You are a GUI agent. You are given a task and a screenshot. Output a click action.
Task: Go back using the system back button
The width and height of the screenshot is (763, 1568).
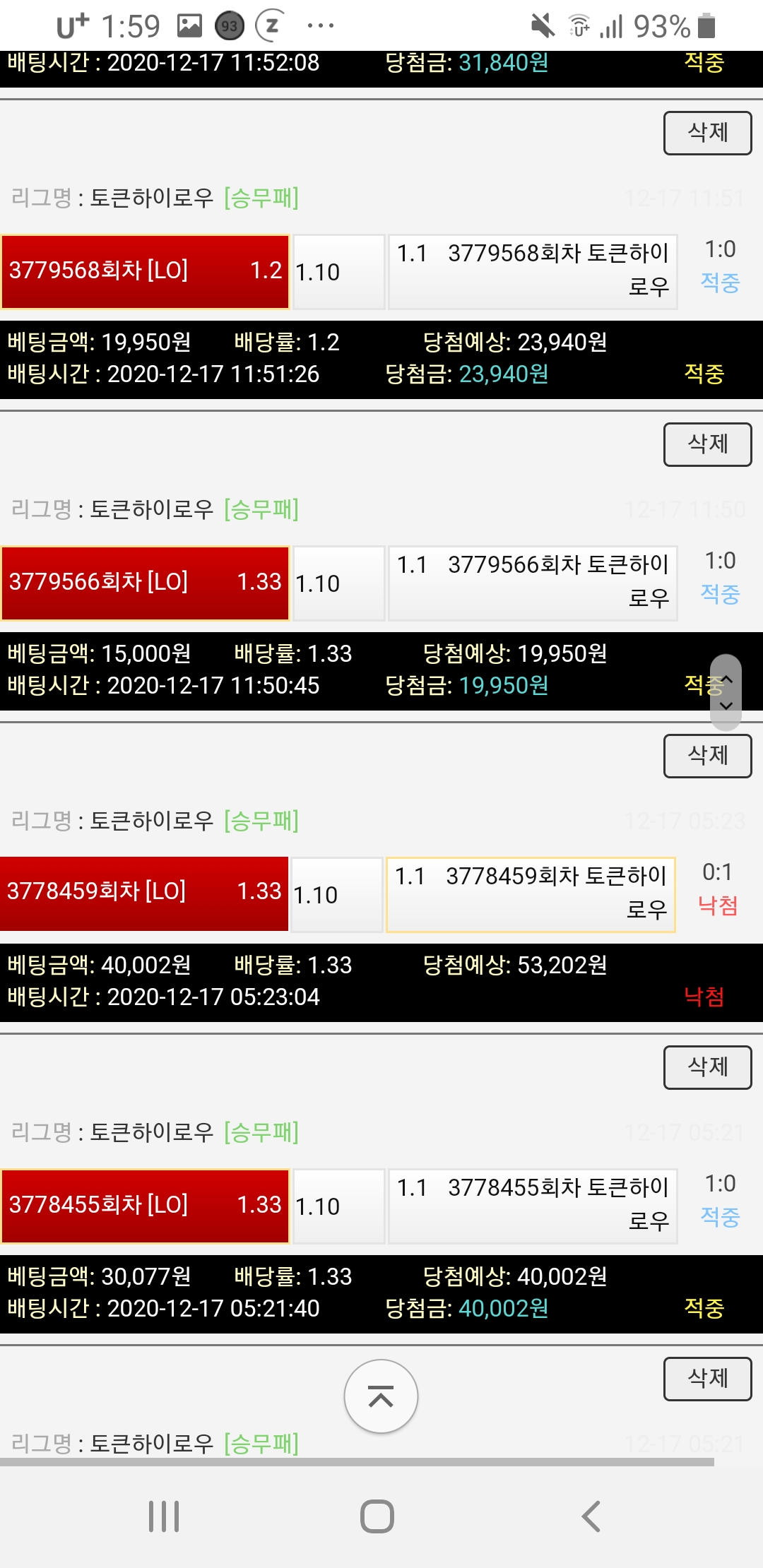pos(591,1516)
